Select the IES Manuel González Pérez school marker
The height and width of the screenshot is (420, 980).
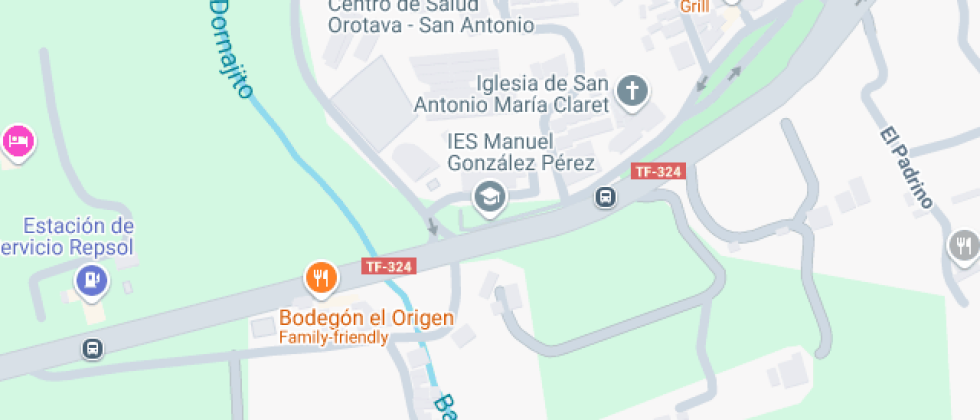point(489,197)
